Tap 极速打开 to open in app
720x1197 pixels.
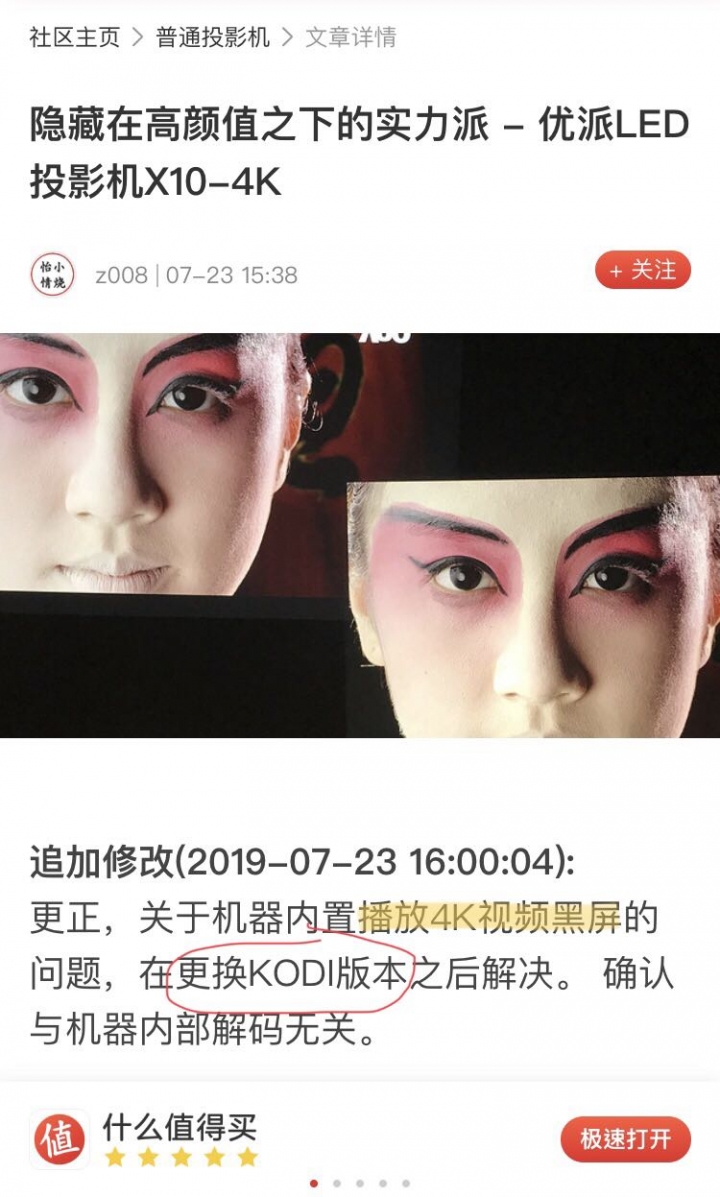tap(625, 1139)
